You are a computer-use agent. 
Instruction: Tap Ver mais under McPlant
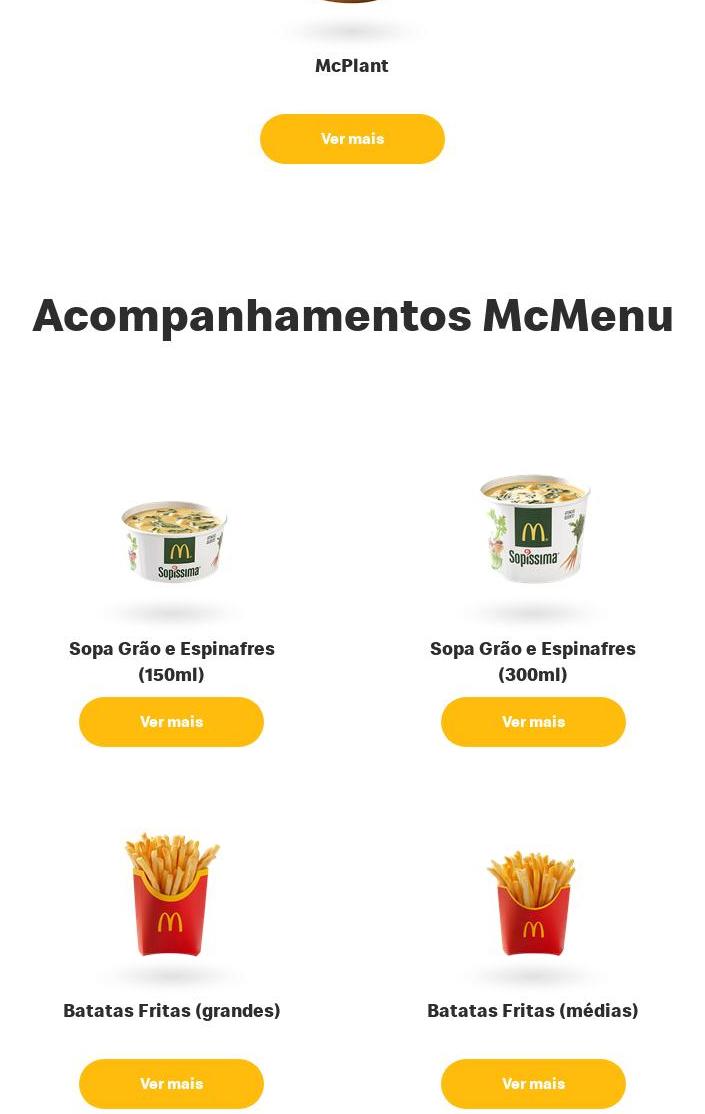click(352, 139)
